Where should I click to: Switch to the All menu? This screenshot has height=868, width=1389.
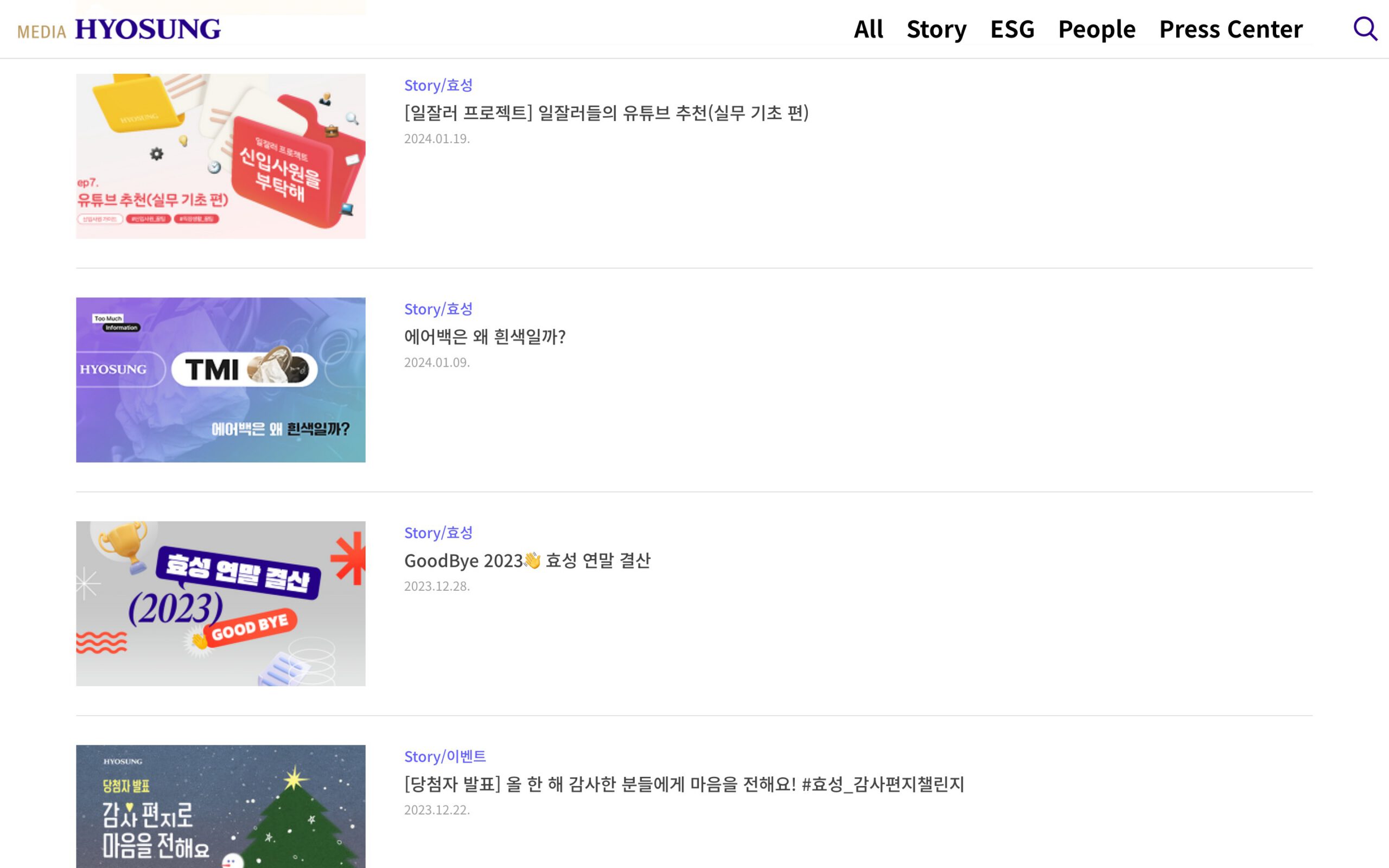[868, 29]
